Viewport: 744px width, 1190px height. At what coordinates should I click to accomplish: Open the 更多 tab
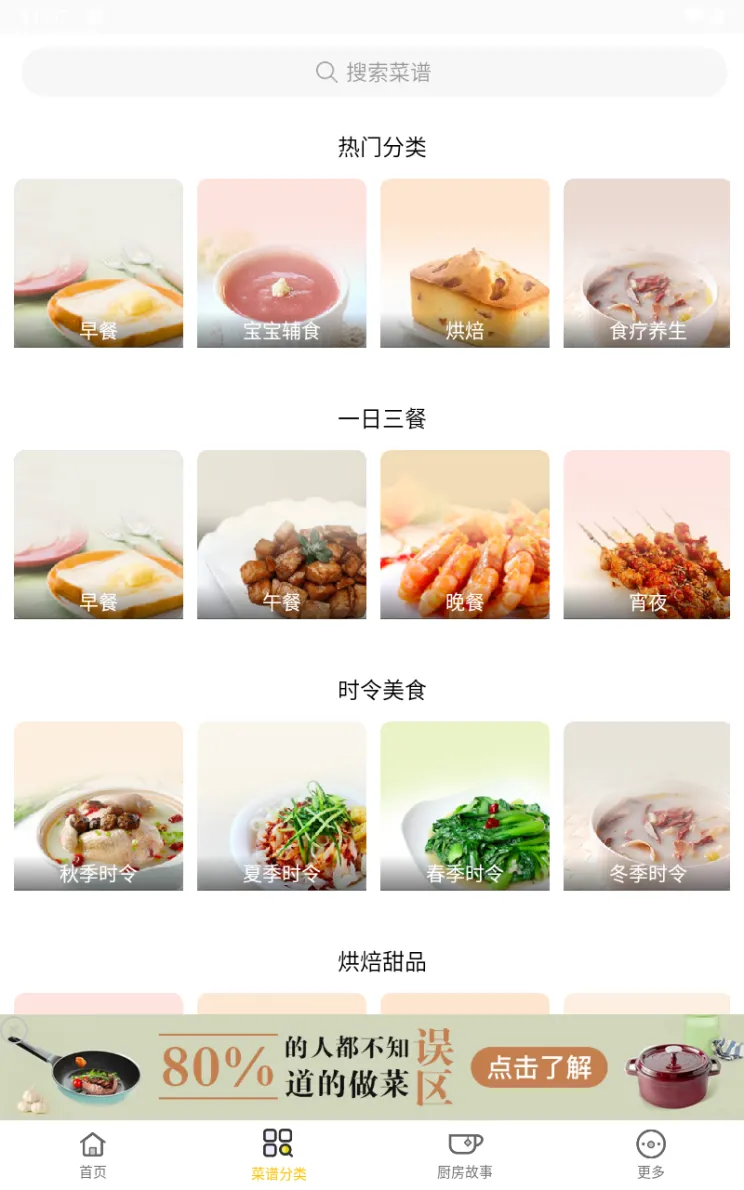click(650, 1155)
